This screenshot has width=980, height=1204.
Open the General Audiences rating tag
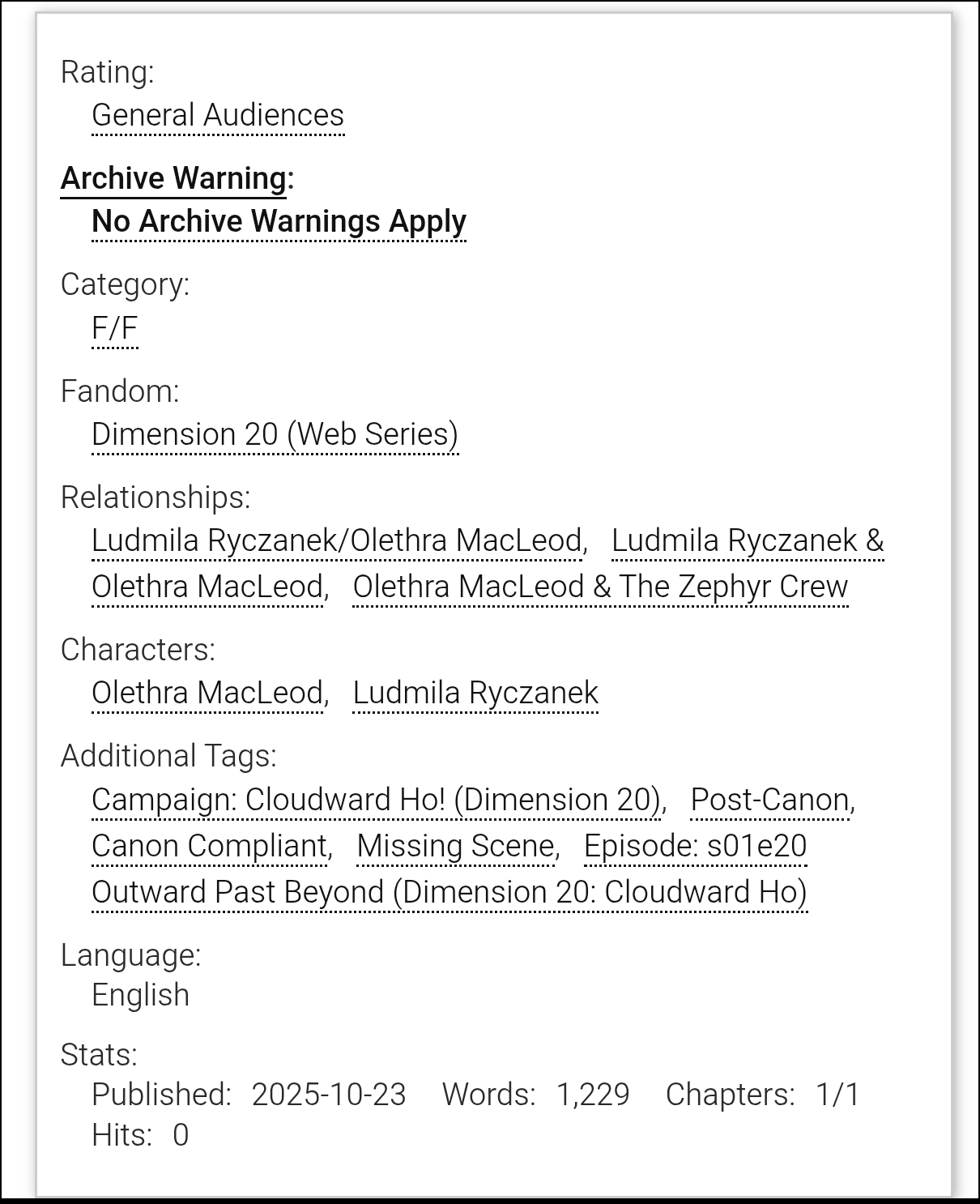[x=218, y=115]
